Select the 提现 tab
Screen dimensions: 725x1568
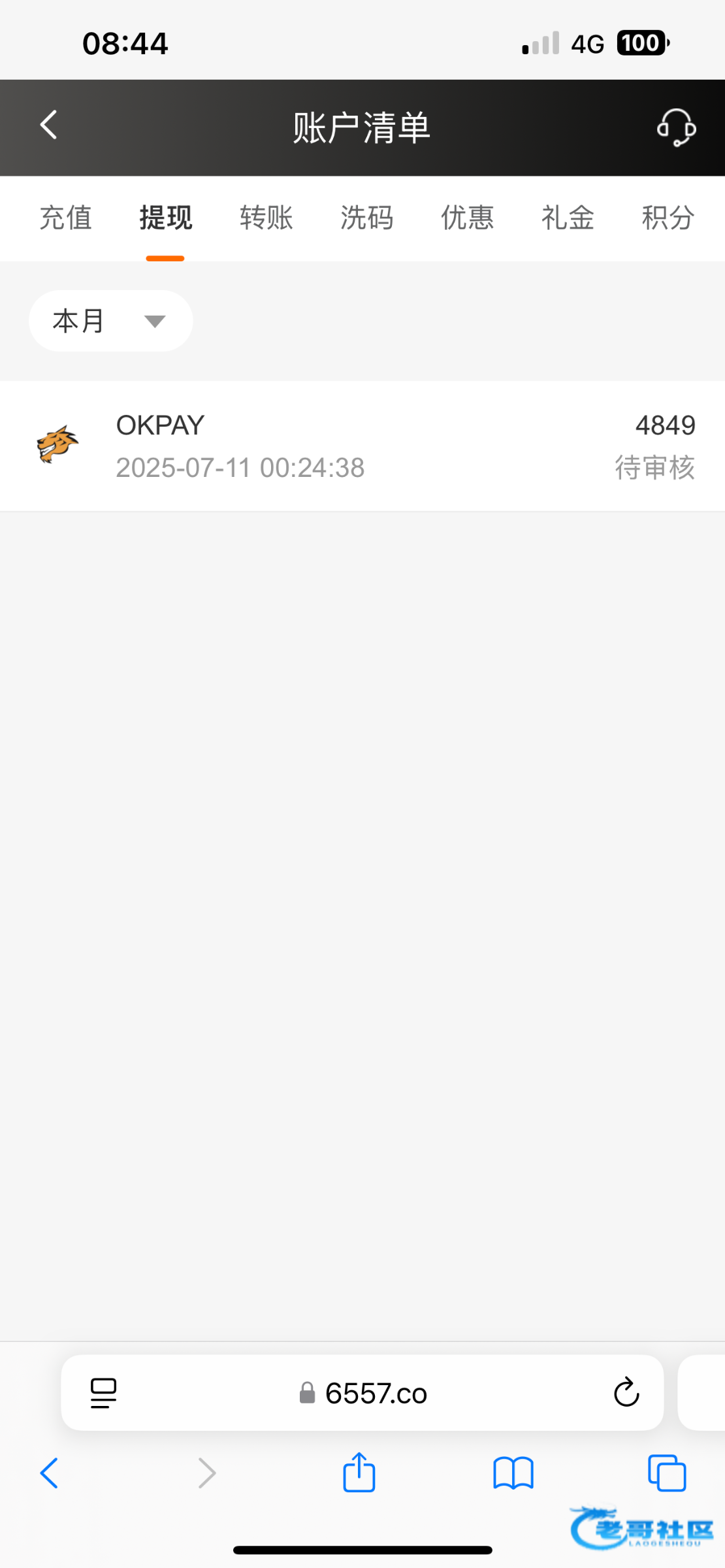point(165,218)
